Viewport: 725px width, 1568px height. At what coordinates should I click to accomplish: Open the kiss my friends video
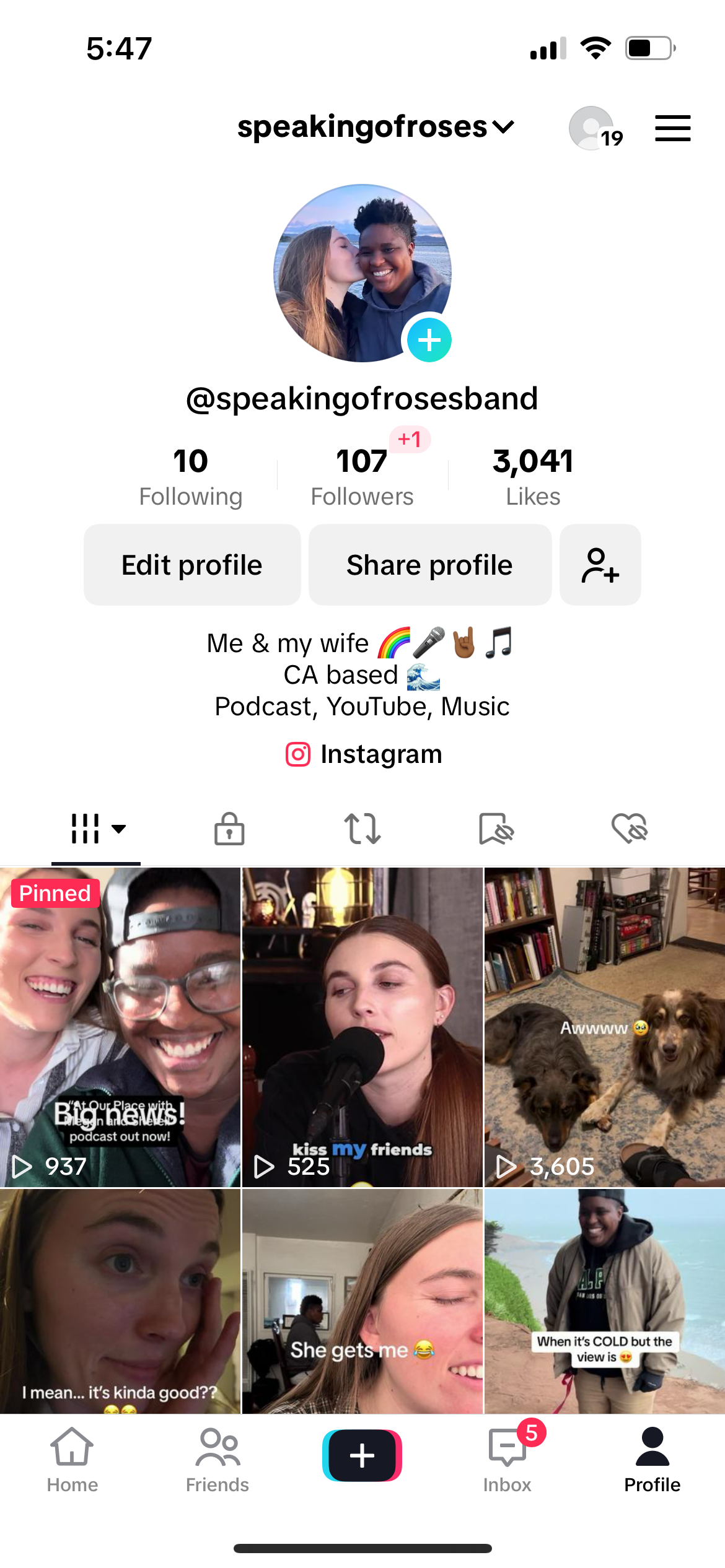362,1027
